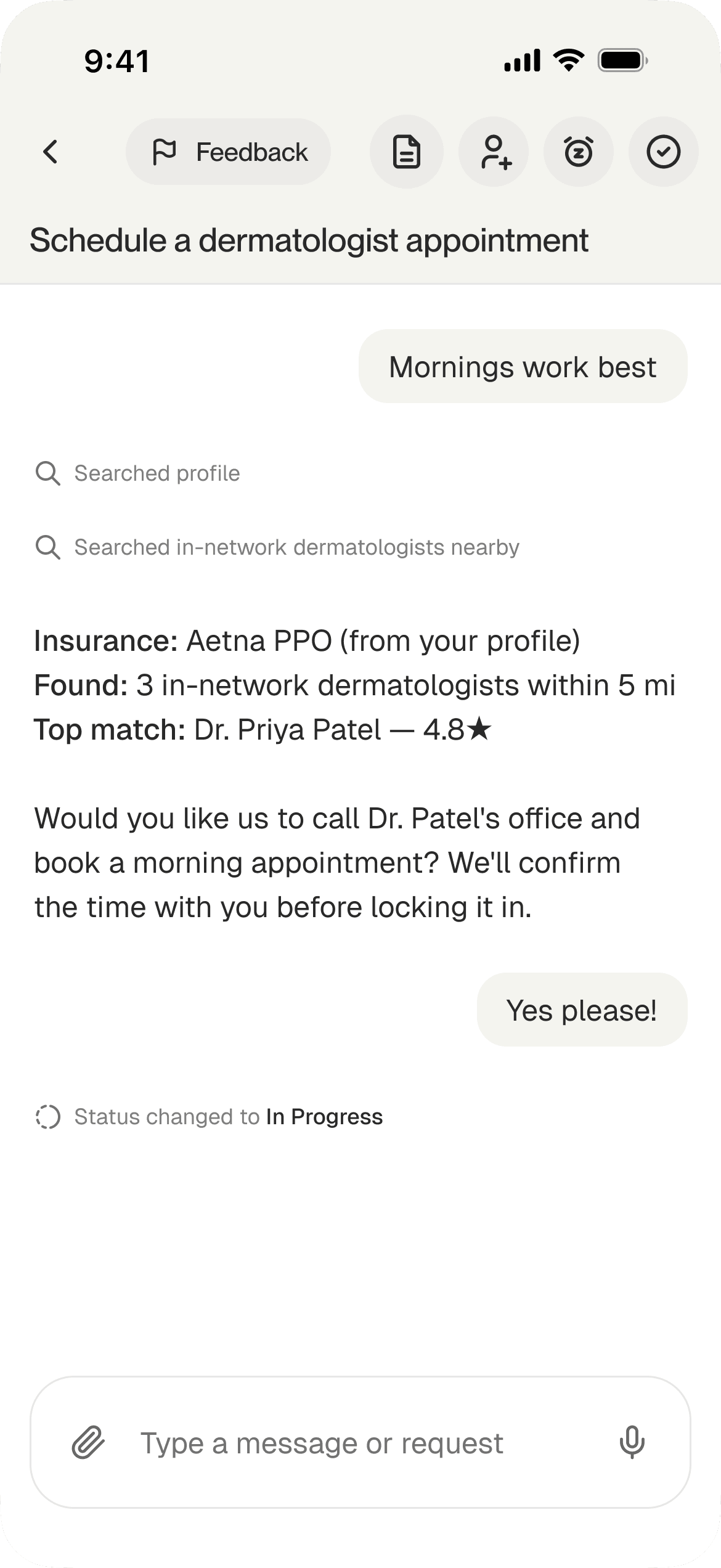This screenshot has height=1568, width=721.
Task: Select the Yes please! message bubble
Action: click(581, 1008)
